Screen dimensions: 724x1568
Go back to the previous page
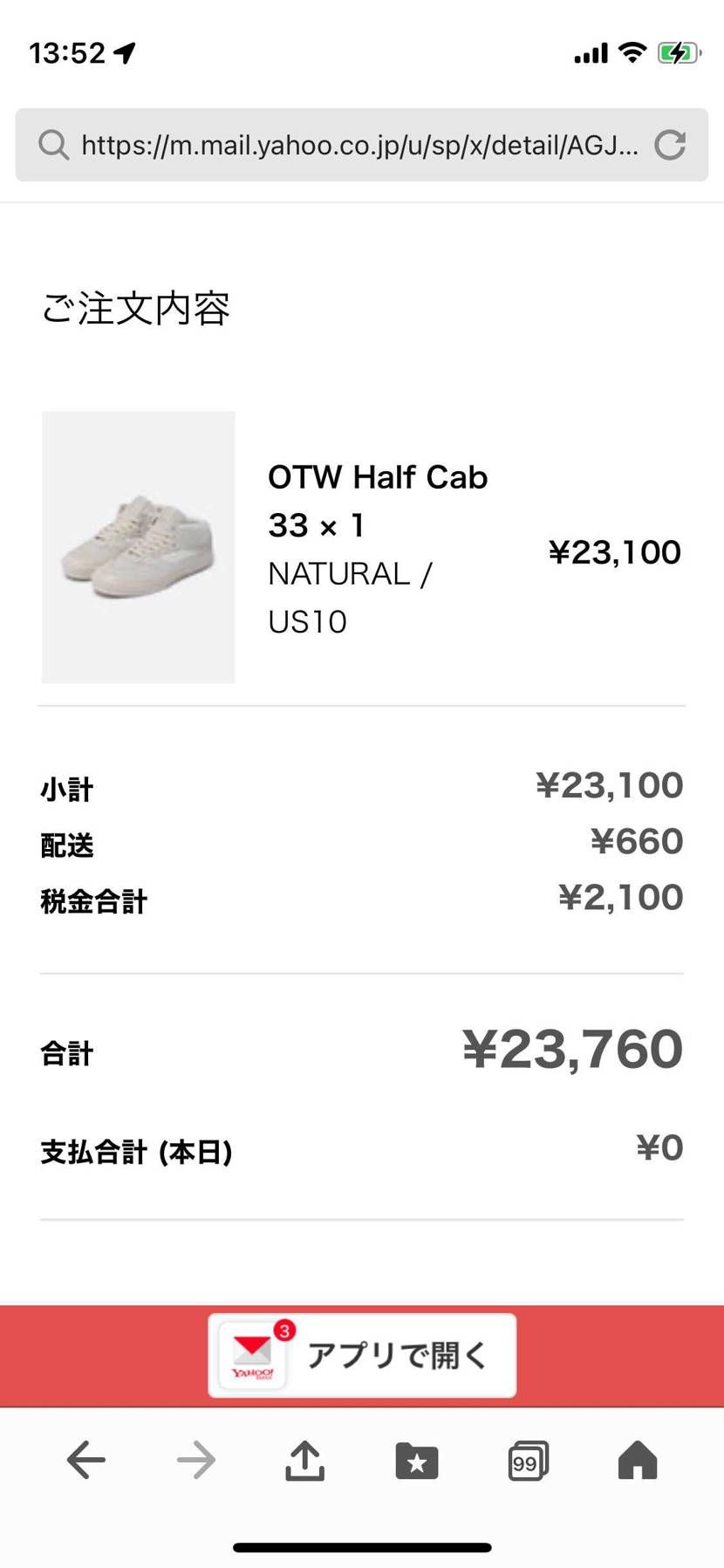[x=86, y=1460]
